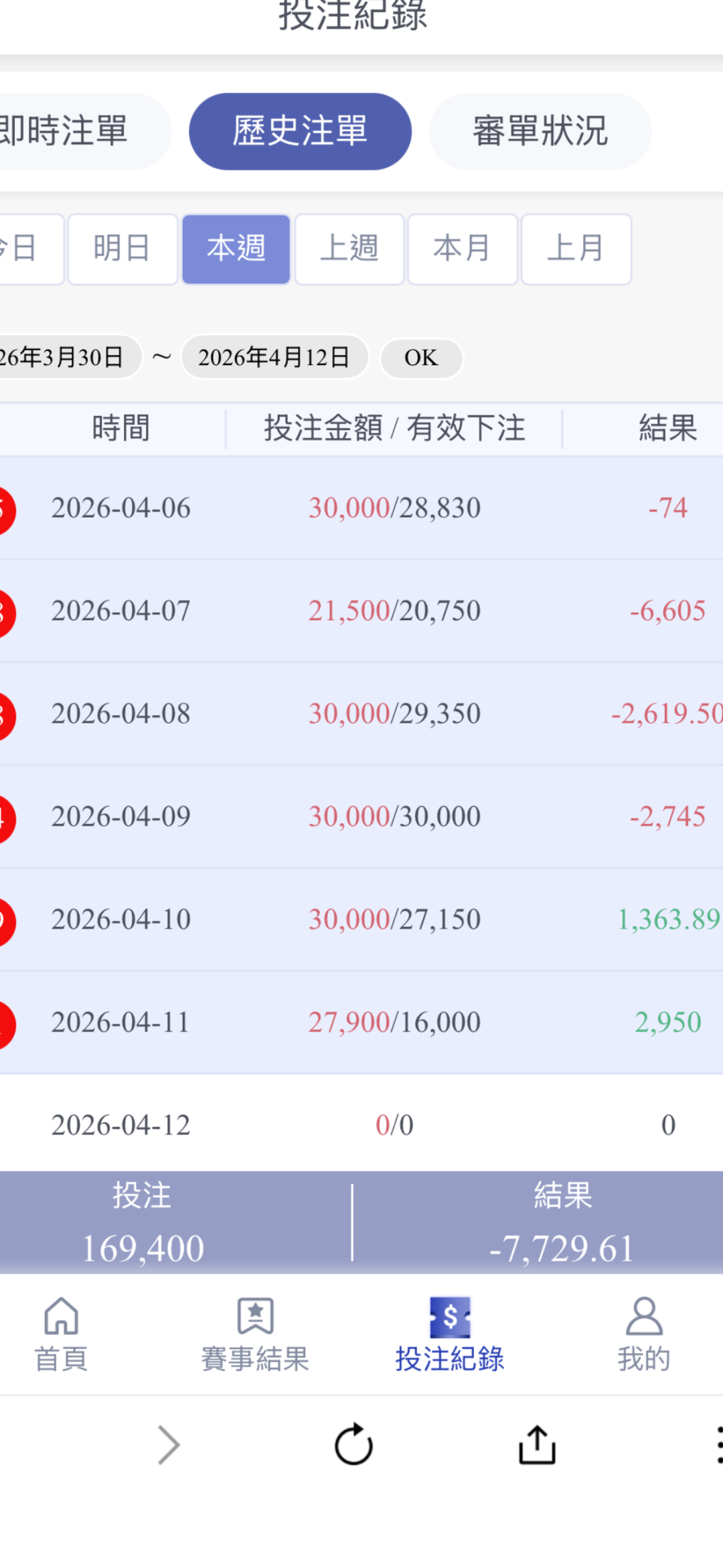Screen dimensions: 723x1568
Task: Reload the page in the browser
Action: [353, 1445]
